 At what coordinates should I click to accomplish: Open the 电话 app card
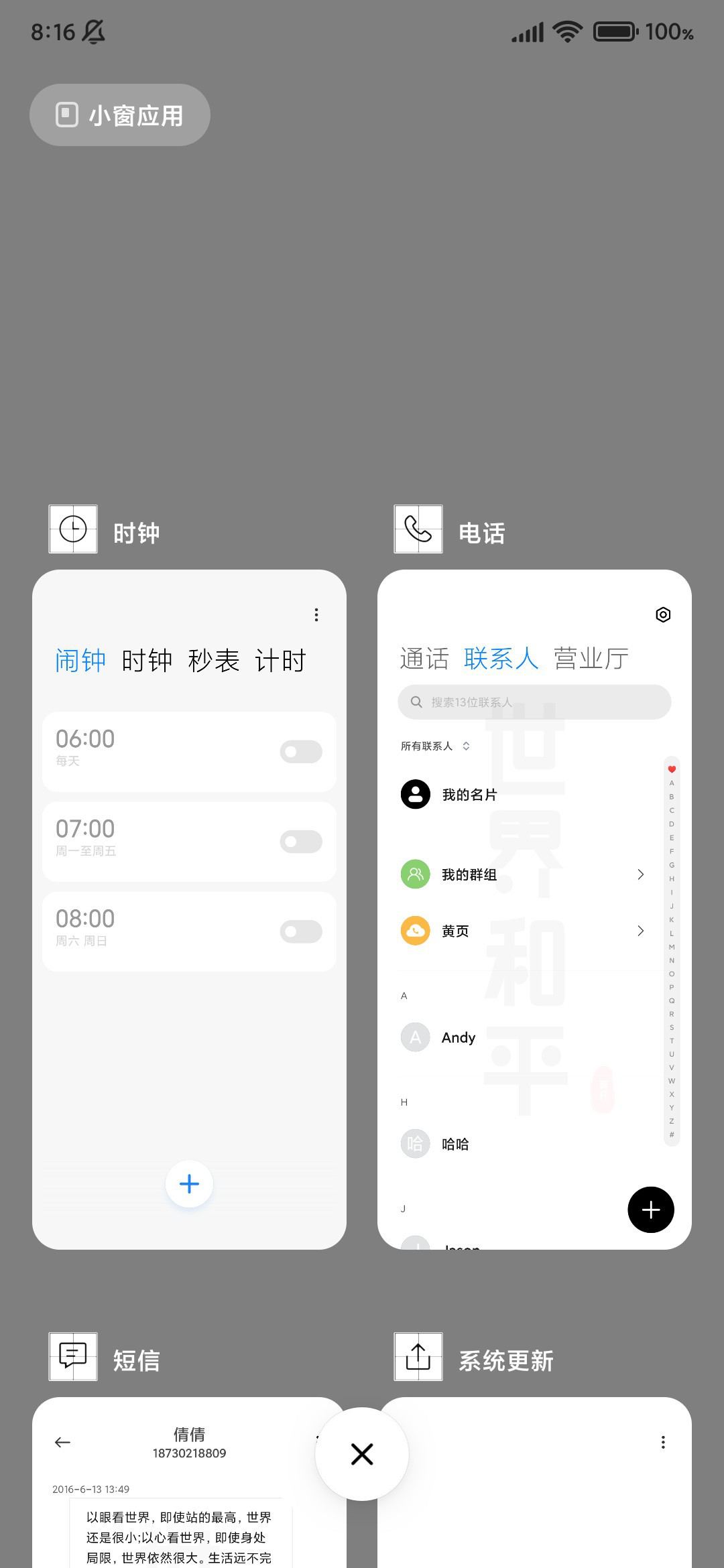(534, 909)
